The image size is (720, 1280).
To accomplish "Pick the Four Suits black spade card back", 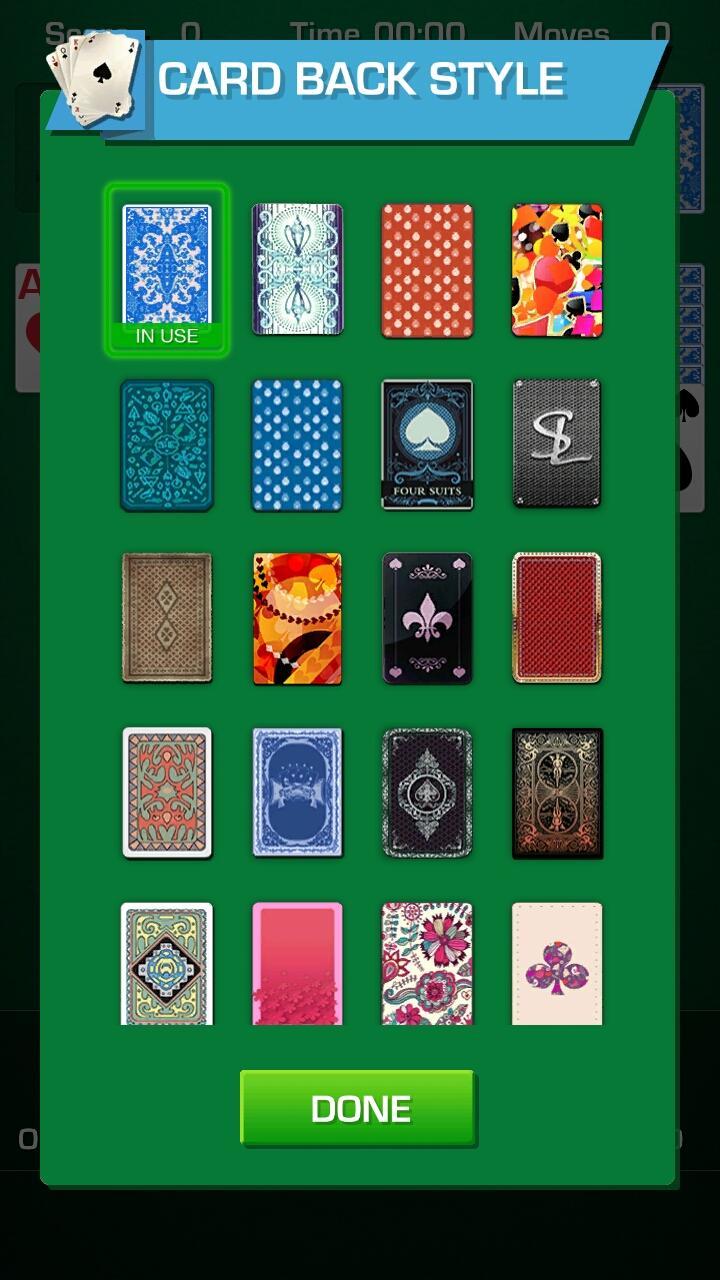I will (428, 445).
